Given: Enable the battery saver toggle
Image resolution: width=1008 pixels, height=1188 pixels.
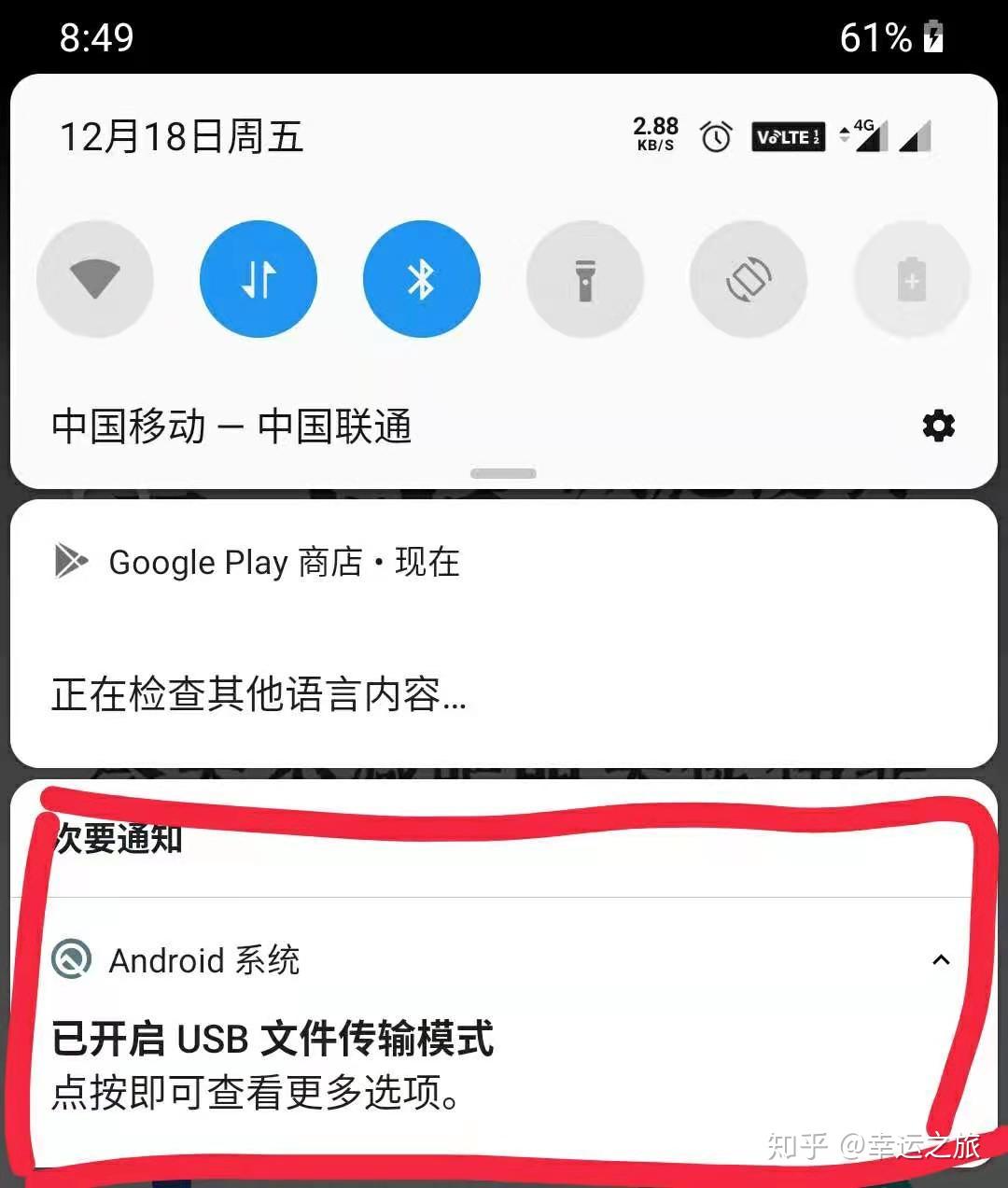Looking at the screenshot, I should click(912, 279).
